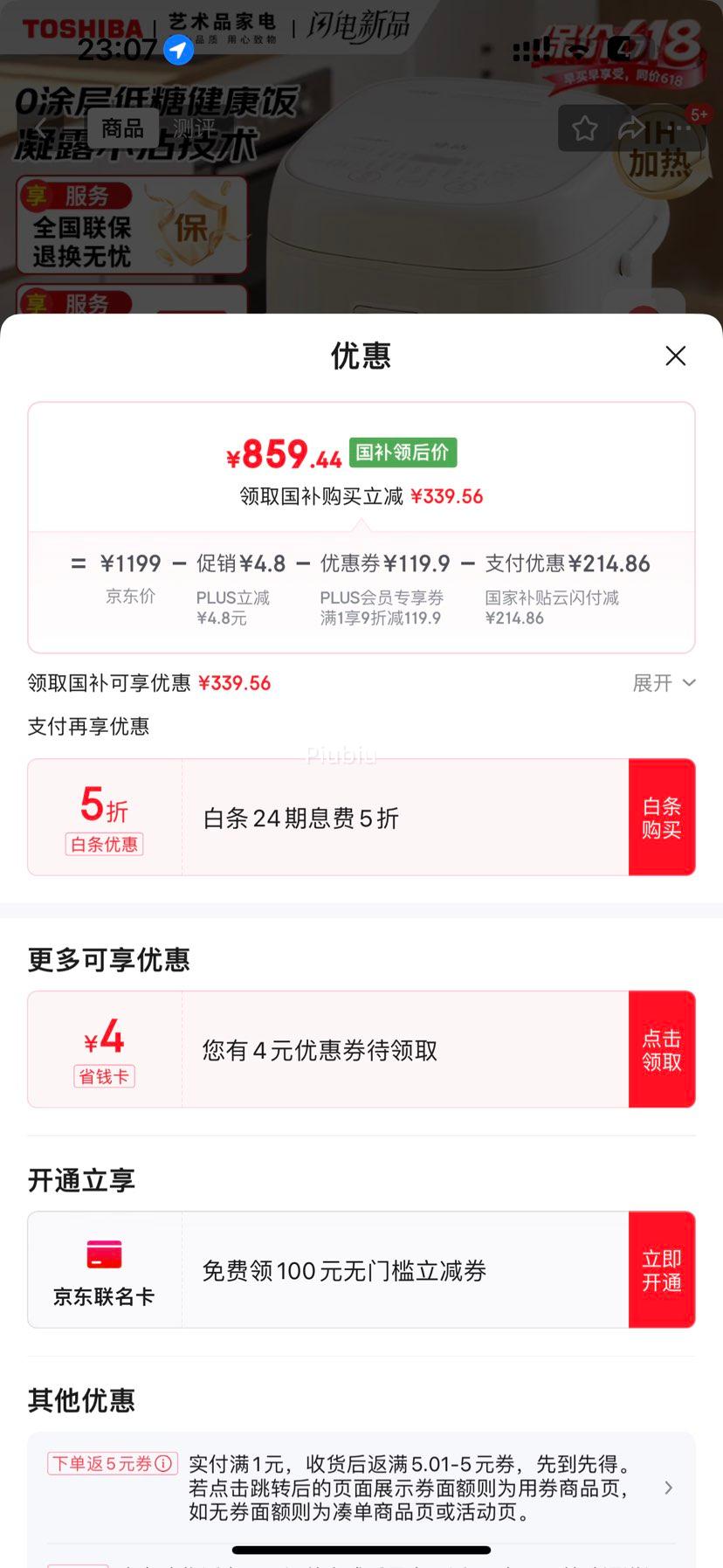Tap the share icon near the star
Image resolution: width=723 pixels, height=1568 pixels.
pos(631,128)
